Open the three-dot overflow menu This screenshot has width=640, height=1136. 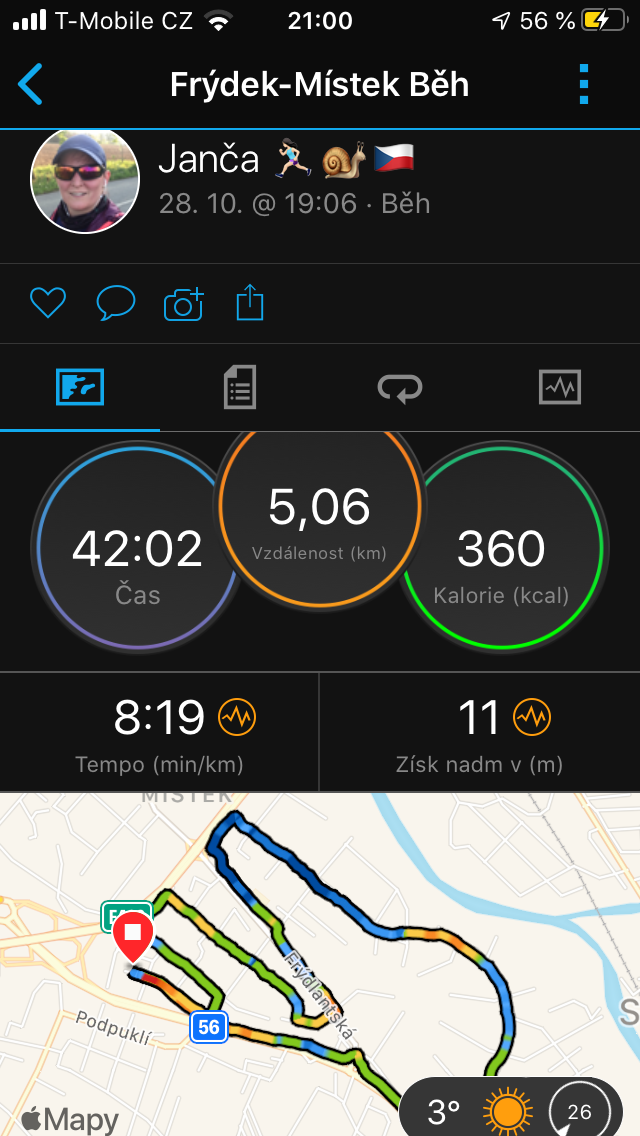tap(584, 84)
